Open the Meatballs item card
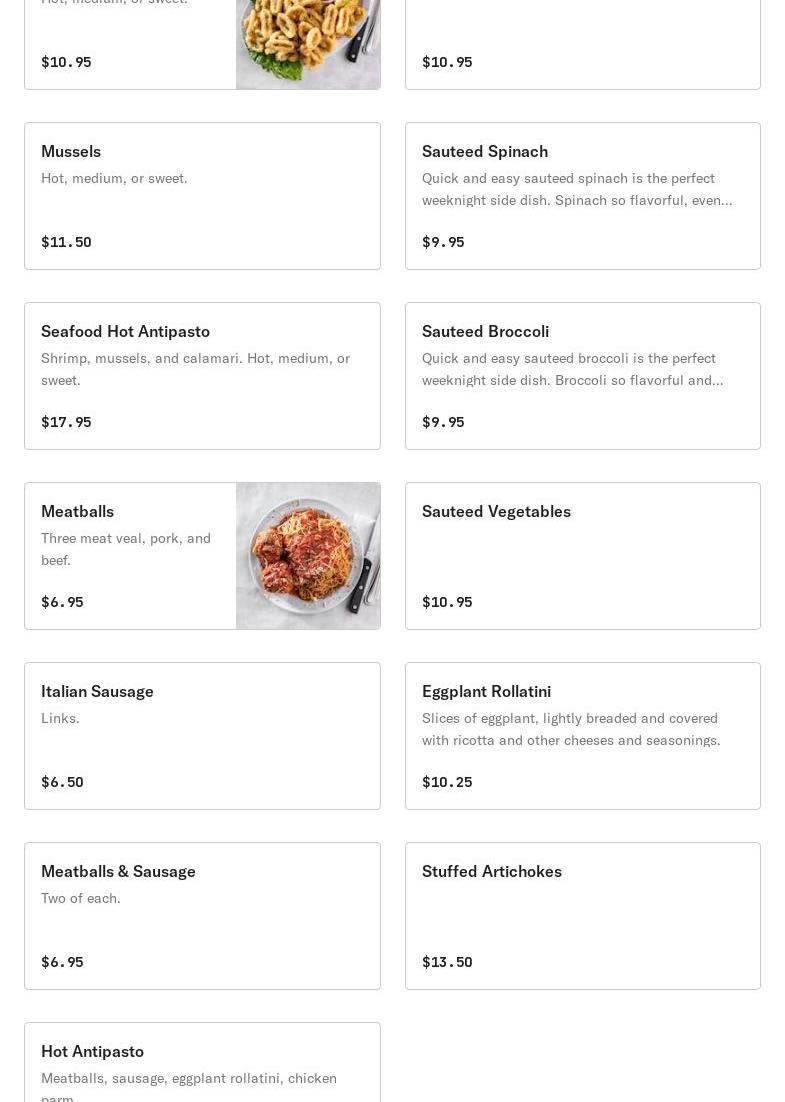785x1102 pixels. [202, 556]
